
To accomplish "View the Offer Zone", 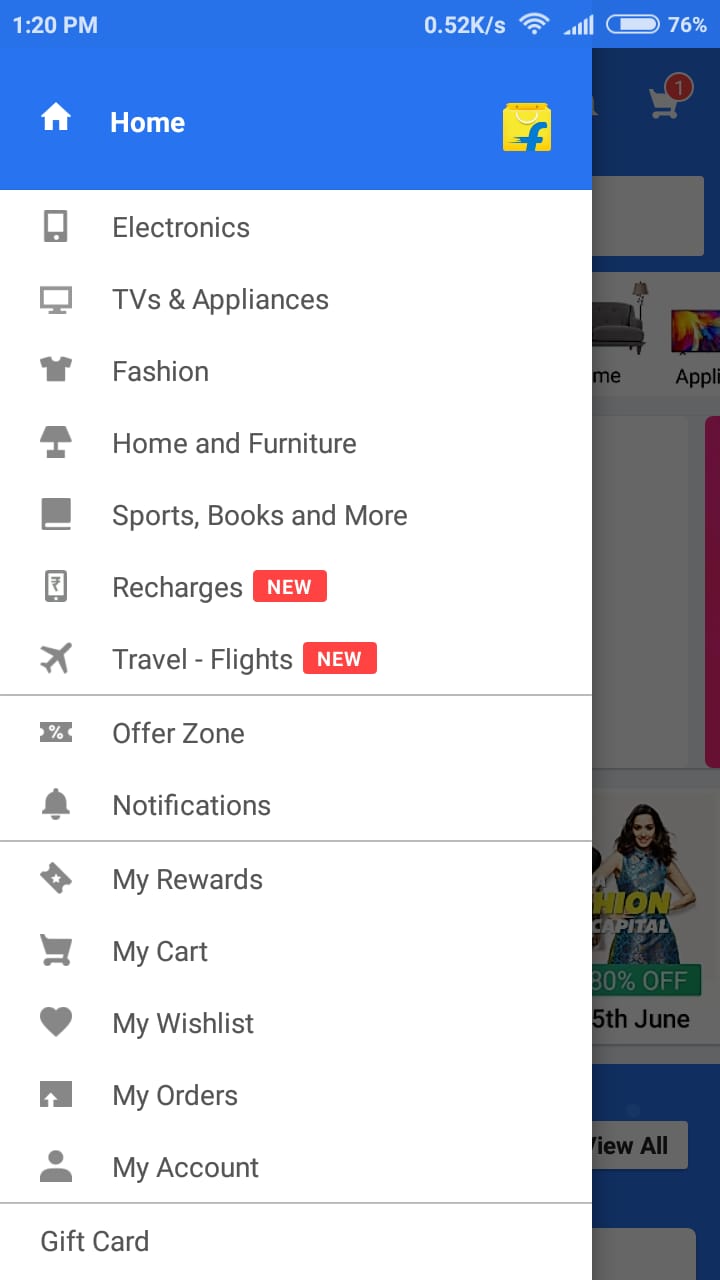I will [296, 733].
